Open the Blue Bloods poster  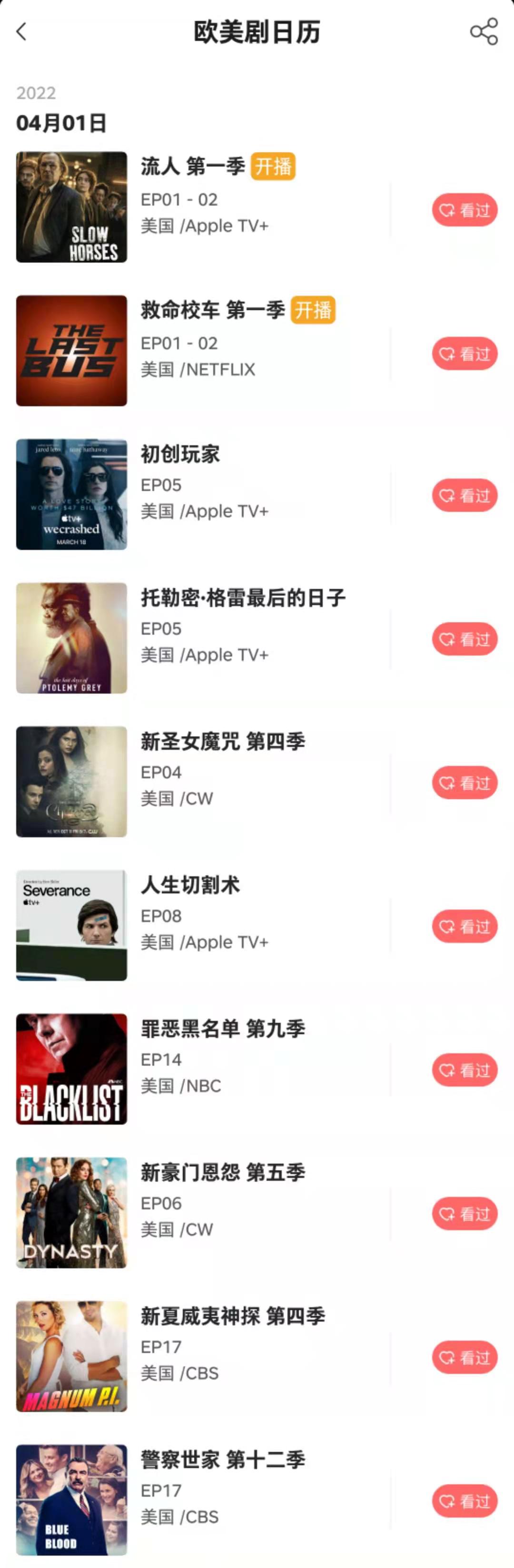tap(72, 1500)
